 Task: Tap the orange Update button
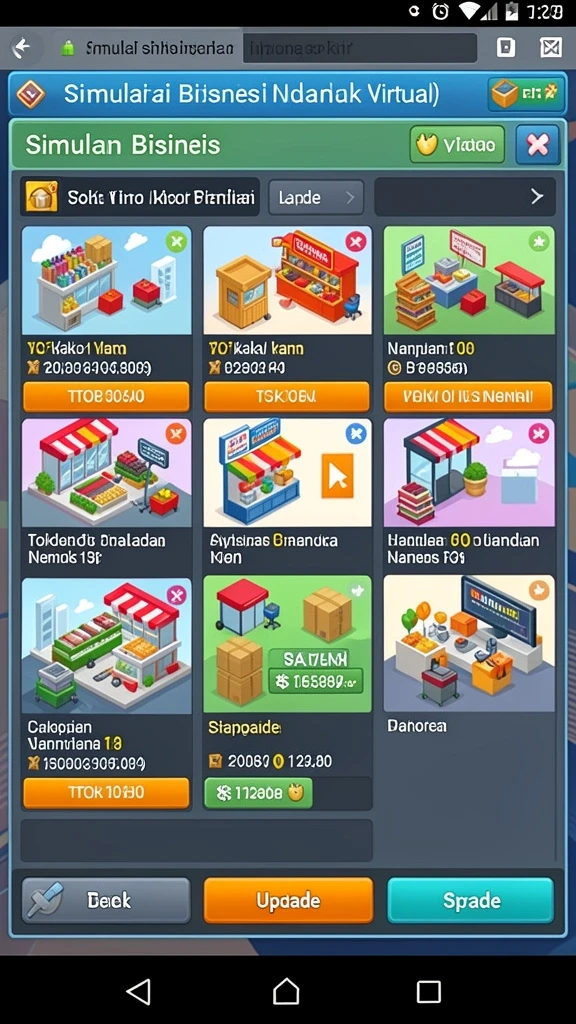pyautogui.click(x=288, y=900)
